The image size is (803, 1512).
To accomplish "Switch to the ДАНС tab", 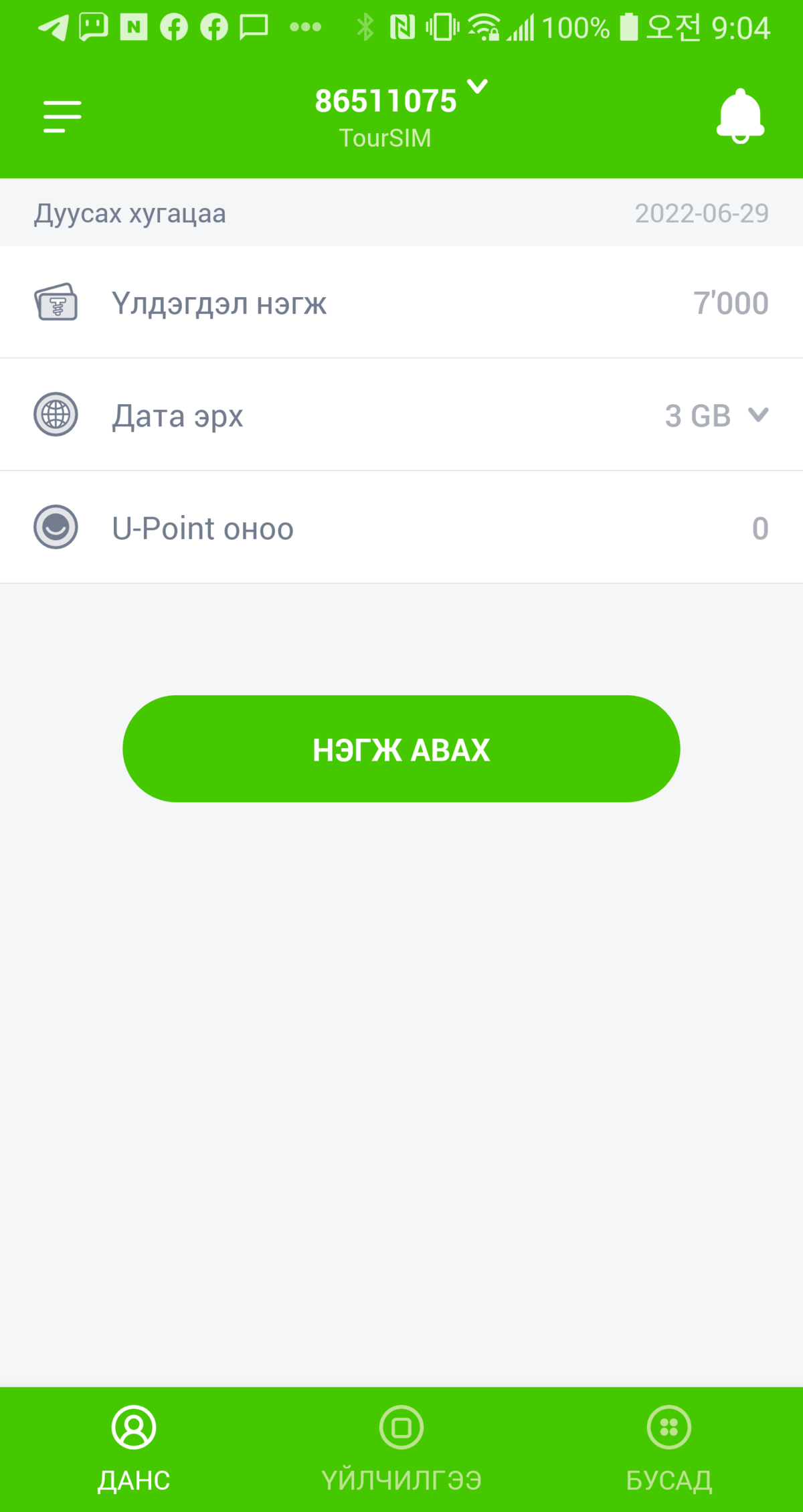I will click(x=134, y=1449).
